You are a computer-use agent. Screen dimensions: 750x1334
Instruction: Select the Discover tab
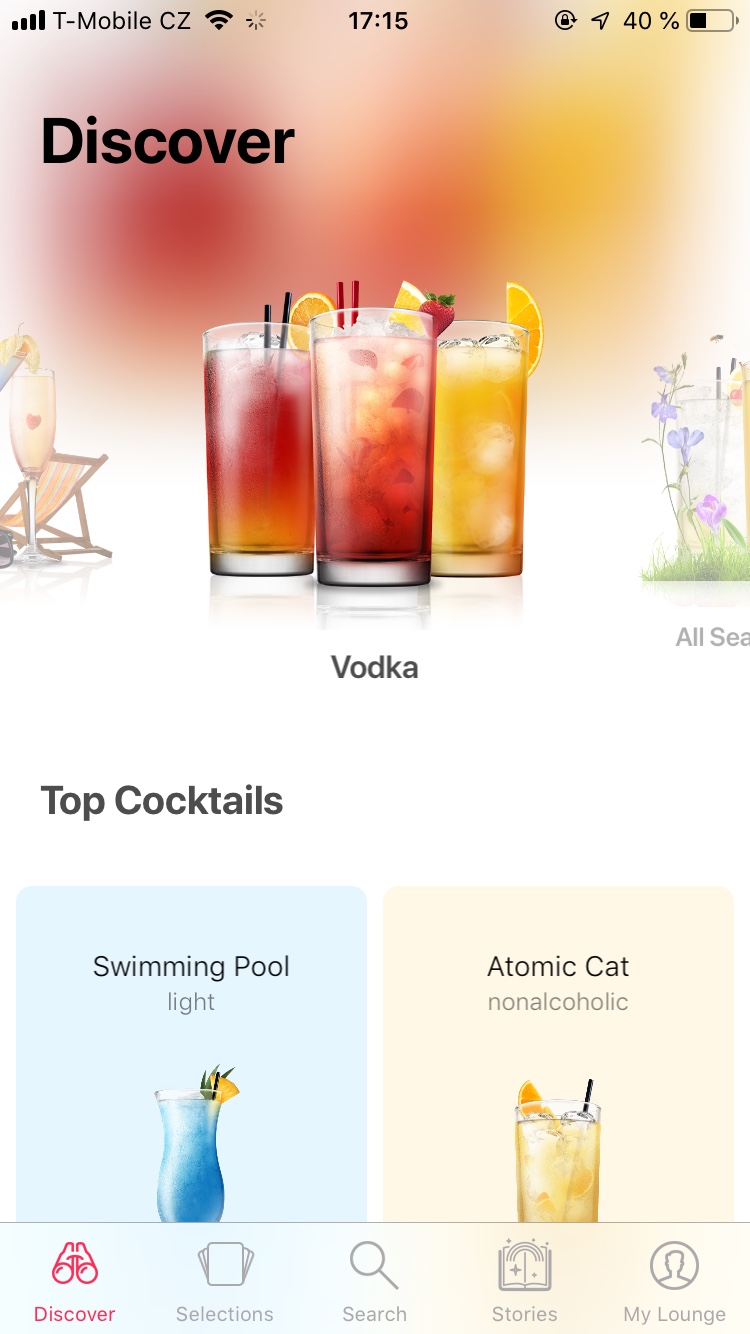[75, 1282]
